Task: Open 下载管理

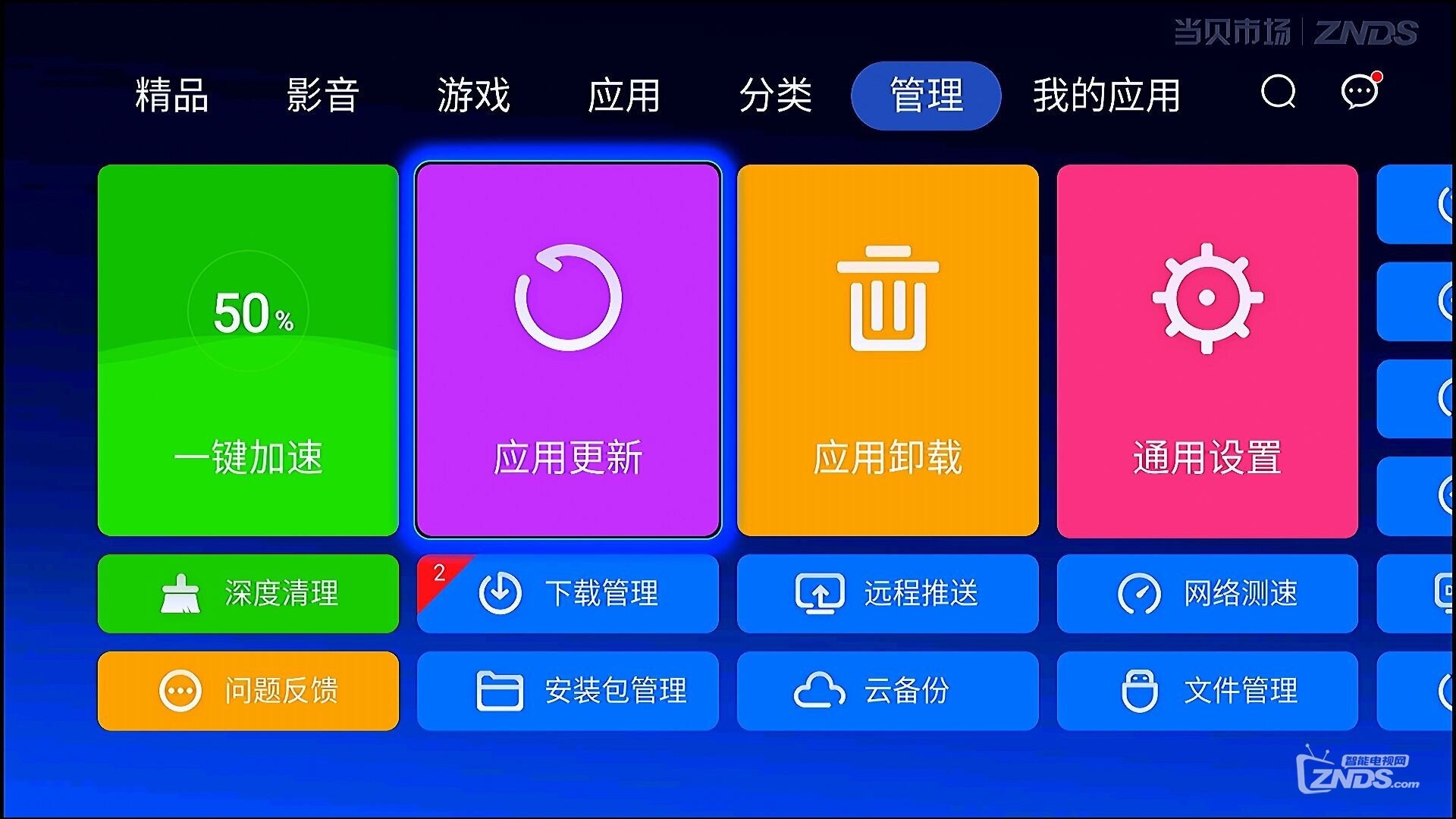Action: coord(568,594)
